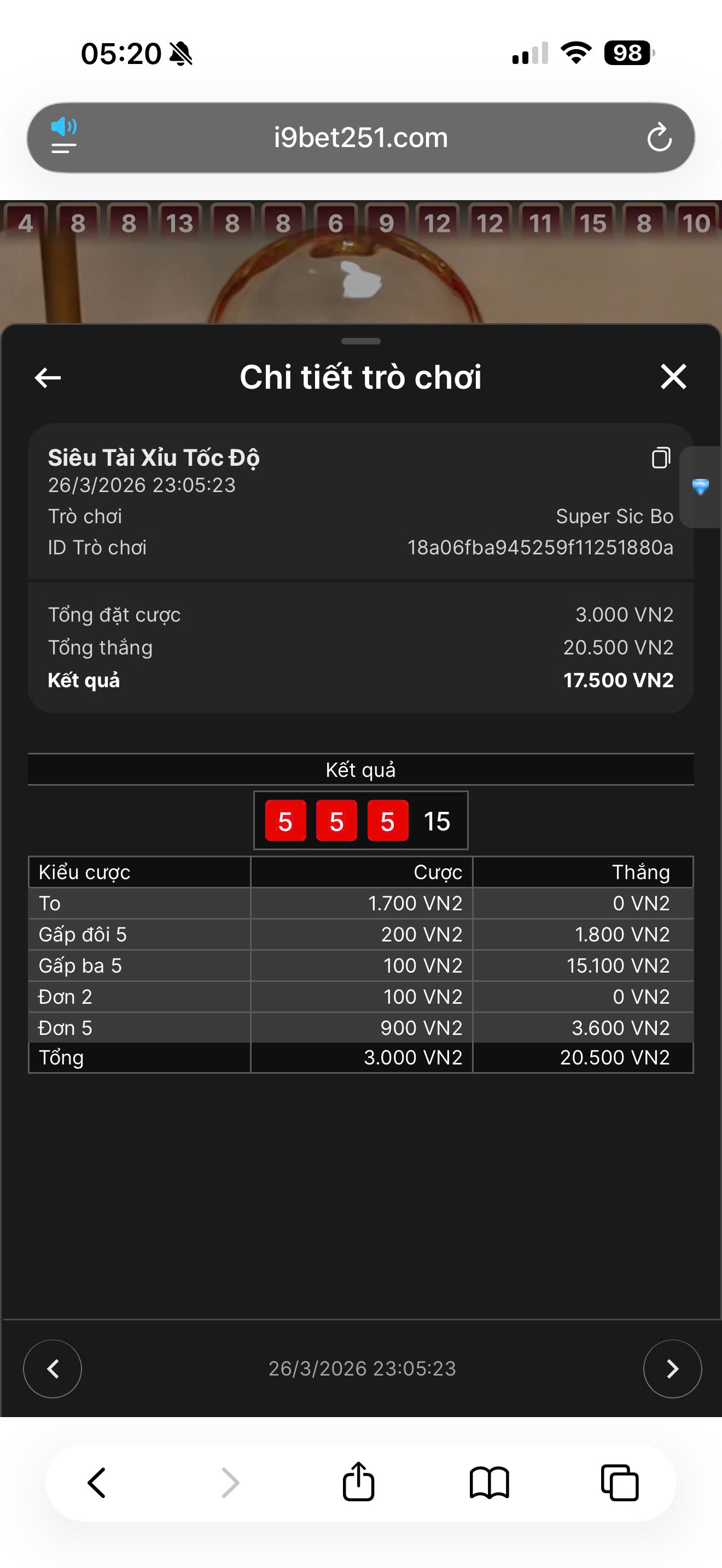Tap the Safari back button
Screen dimensions: 722x1568
coord(97,1482)
